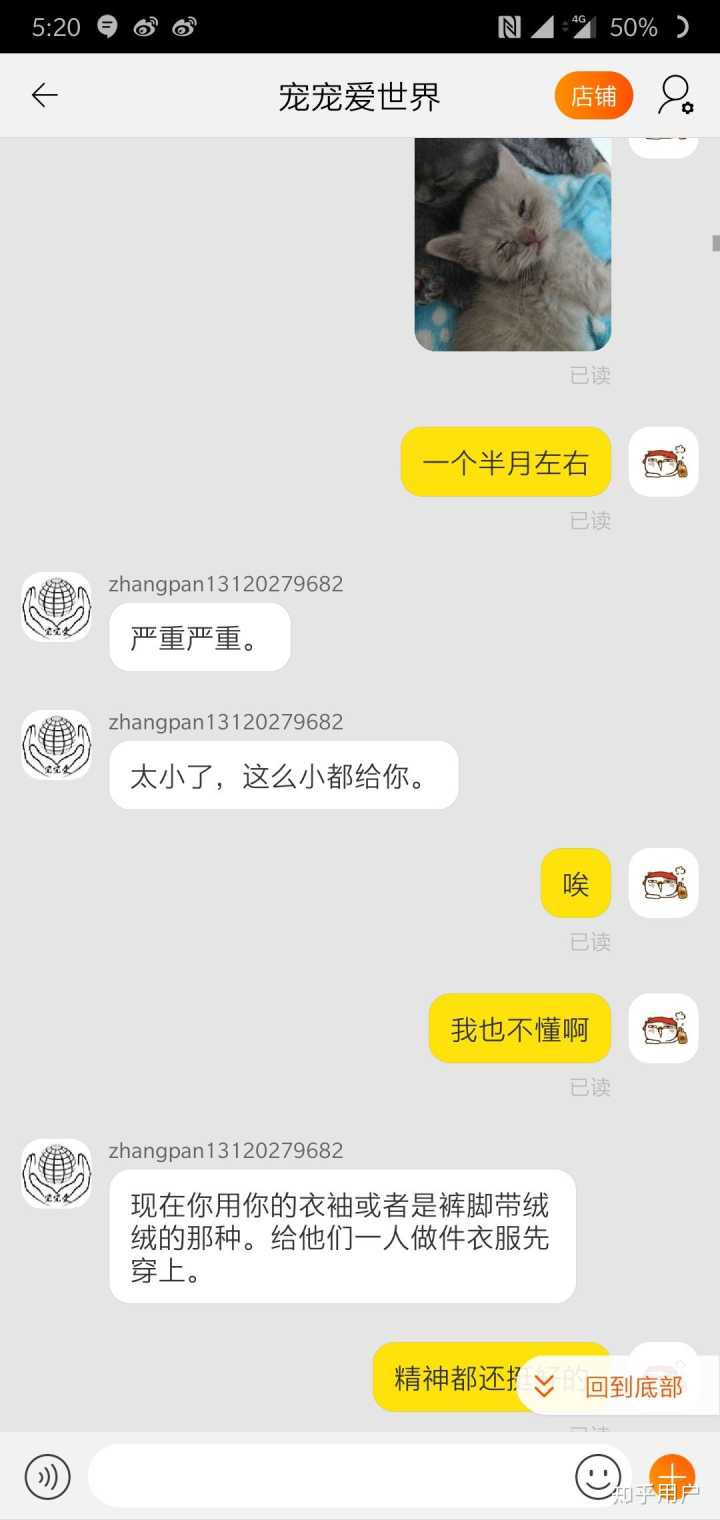Open the contact settings profile icon

point(675,95)
